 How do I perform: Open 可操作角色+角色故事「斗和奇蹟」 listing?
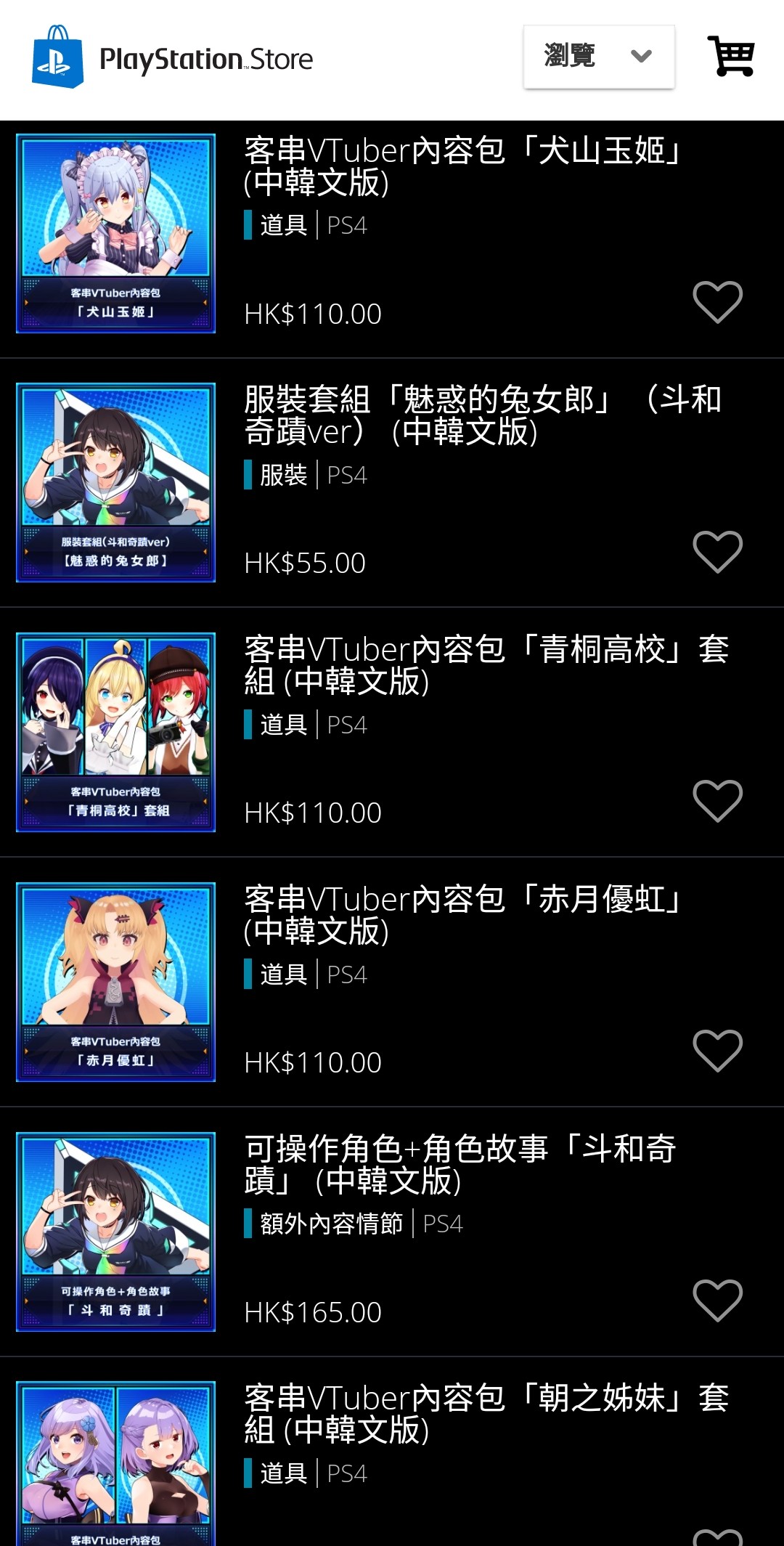(x=460, y=1165)
